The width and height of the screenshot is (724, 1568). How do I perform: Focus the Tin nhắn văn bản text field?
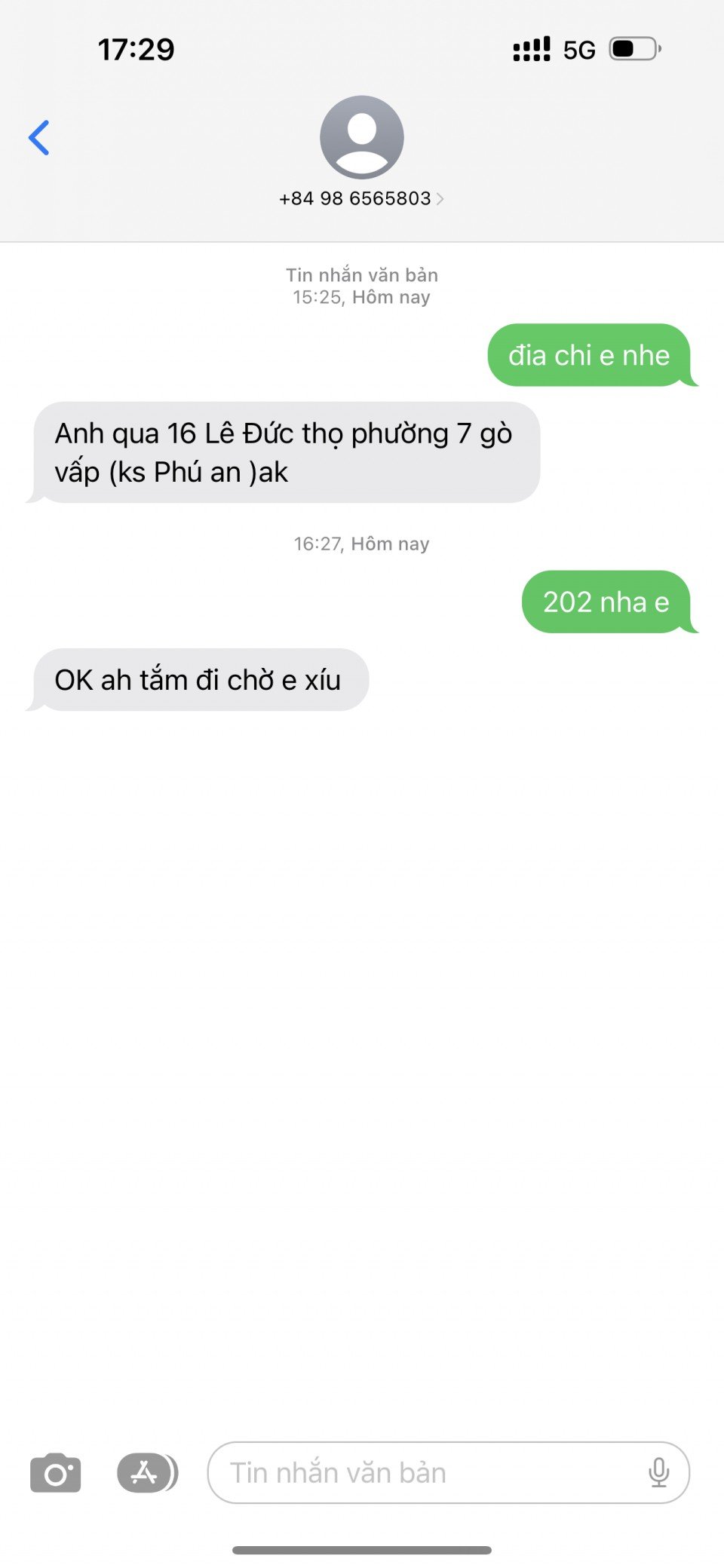point(422,1472)
